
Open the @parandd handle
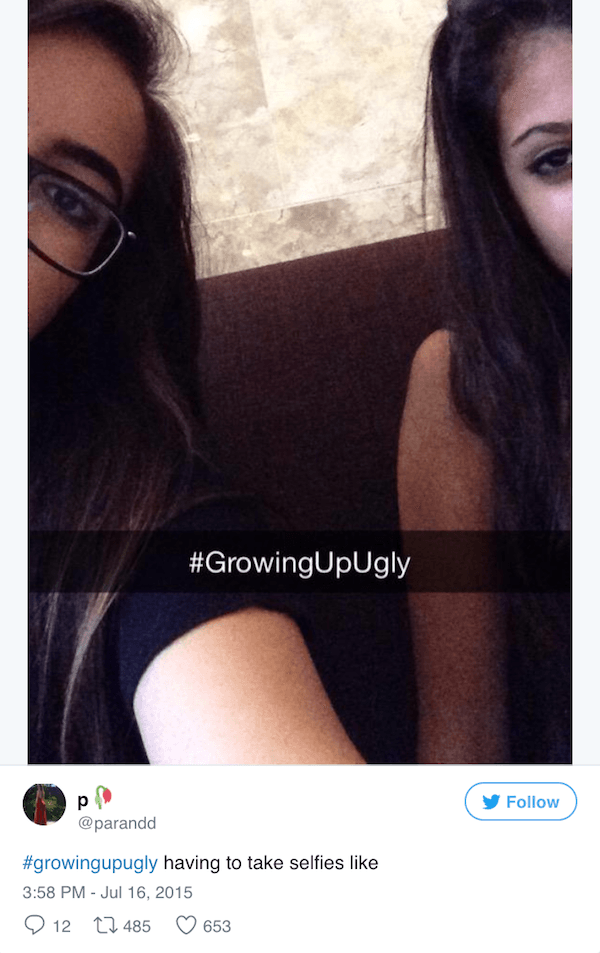coord(117,823)
